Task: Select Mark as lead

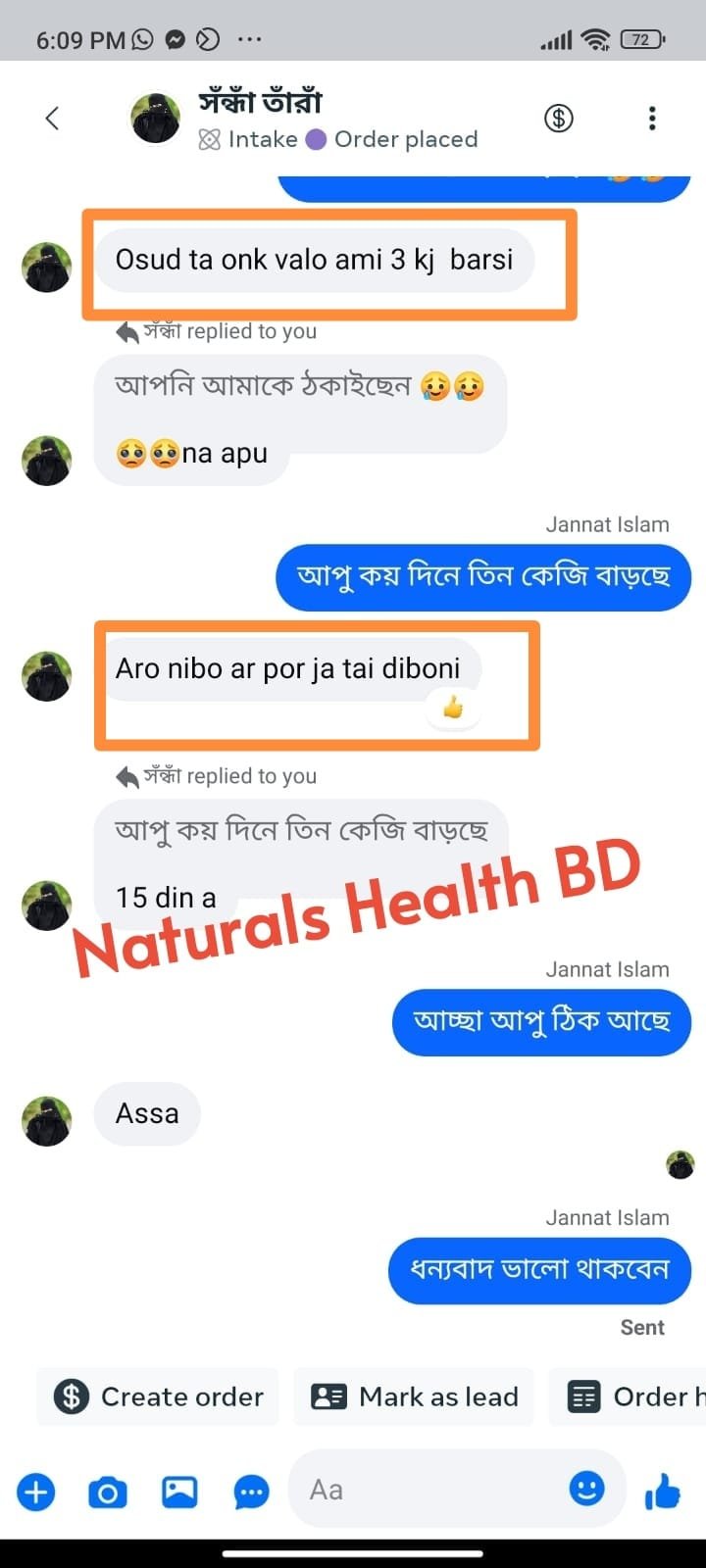Action: pos(414,1396)
